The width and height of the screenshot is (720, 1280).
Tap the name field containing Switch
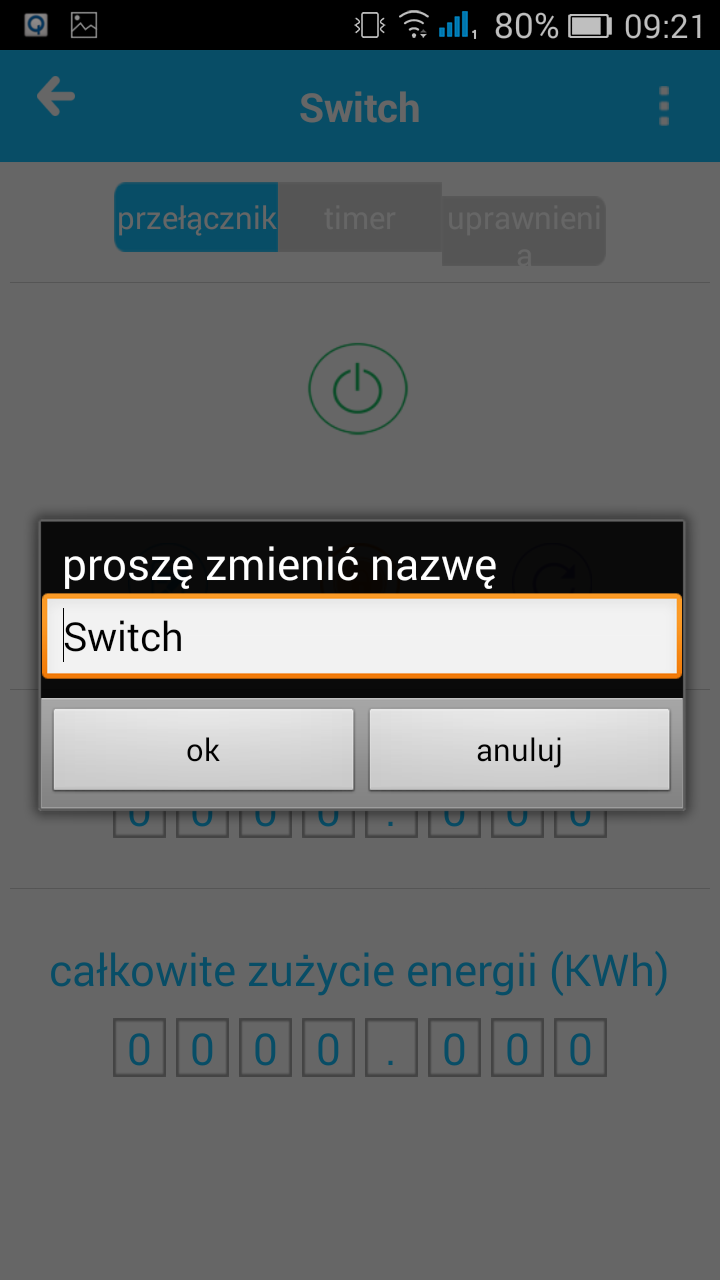pyautogui.click(x=361, y=636)
